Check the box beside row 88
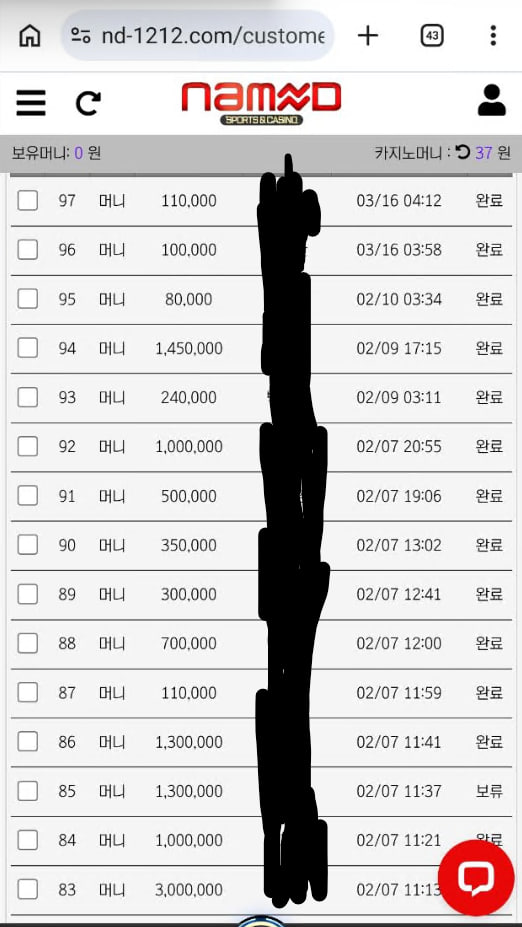Image resolution: width=522 pixels, height=927 pixels. click(28, 643)
